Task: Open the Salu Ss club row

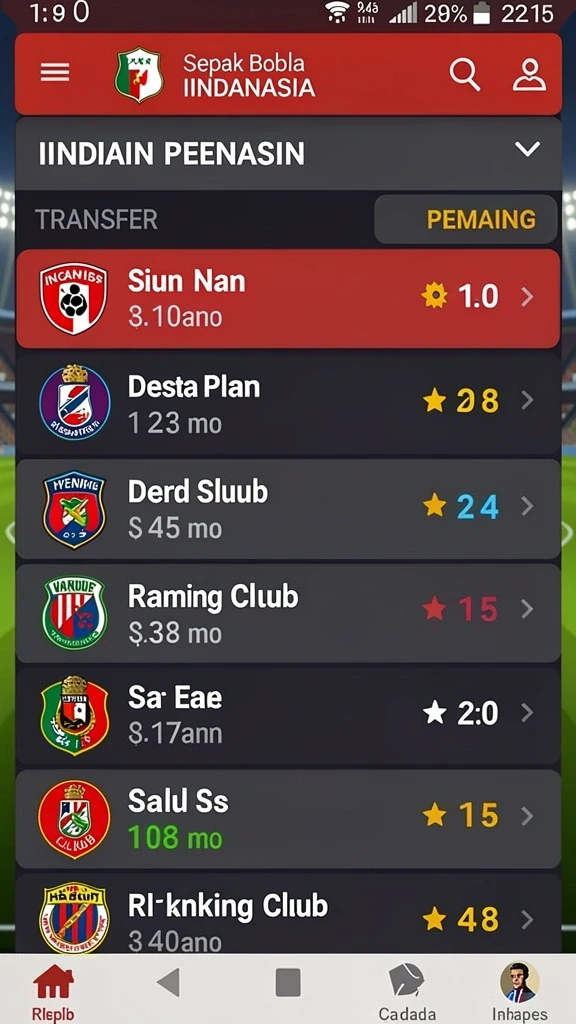Action: [288, 819]
